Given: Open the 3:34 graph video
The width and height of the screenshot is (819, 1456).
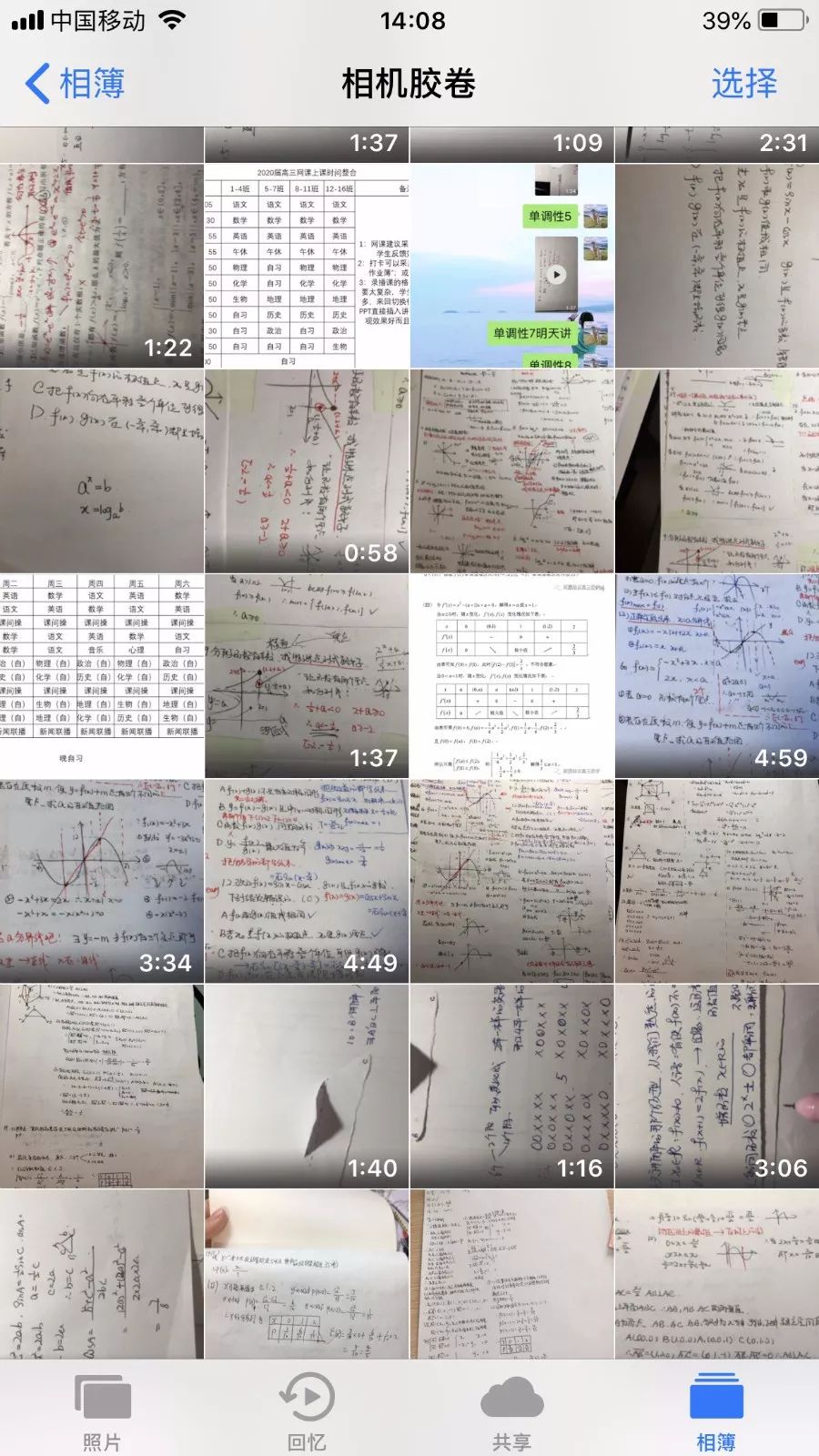Looking at the screenshot, I should (102, 880).
